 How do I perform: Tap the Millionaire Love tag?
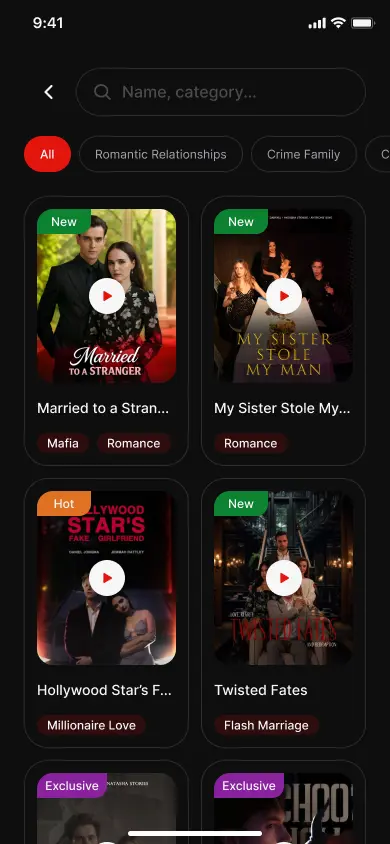[91, 726]
